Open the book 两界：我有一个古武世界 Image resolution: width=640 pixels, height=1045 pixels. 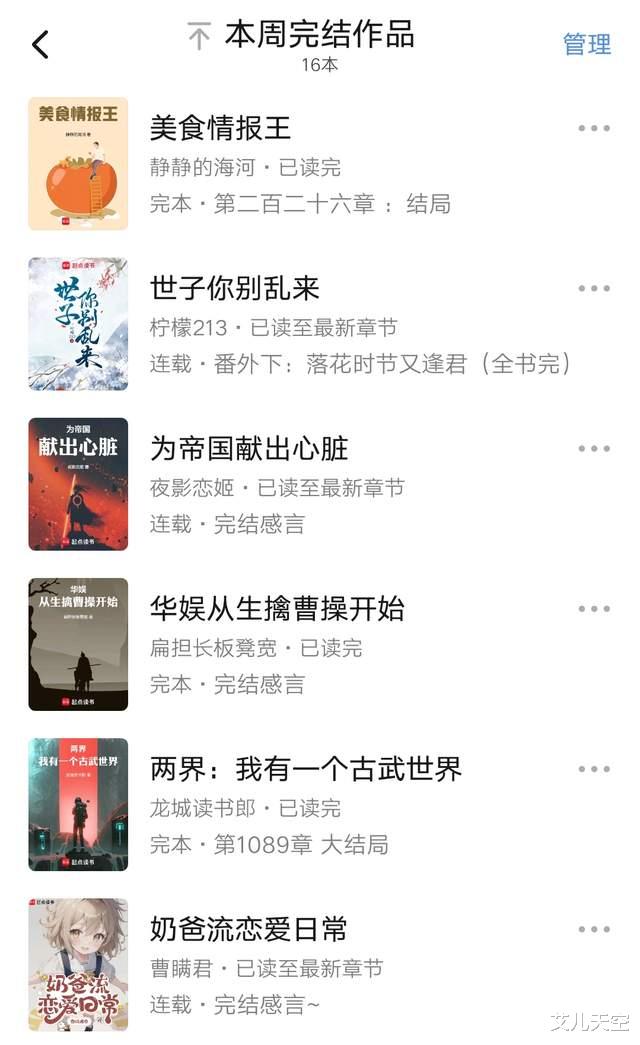tap(305, 768)
